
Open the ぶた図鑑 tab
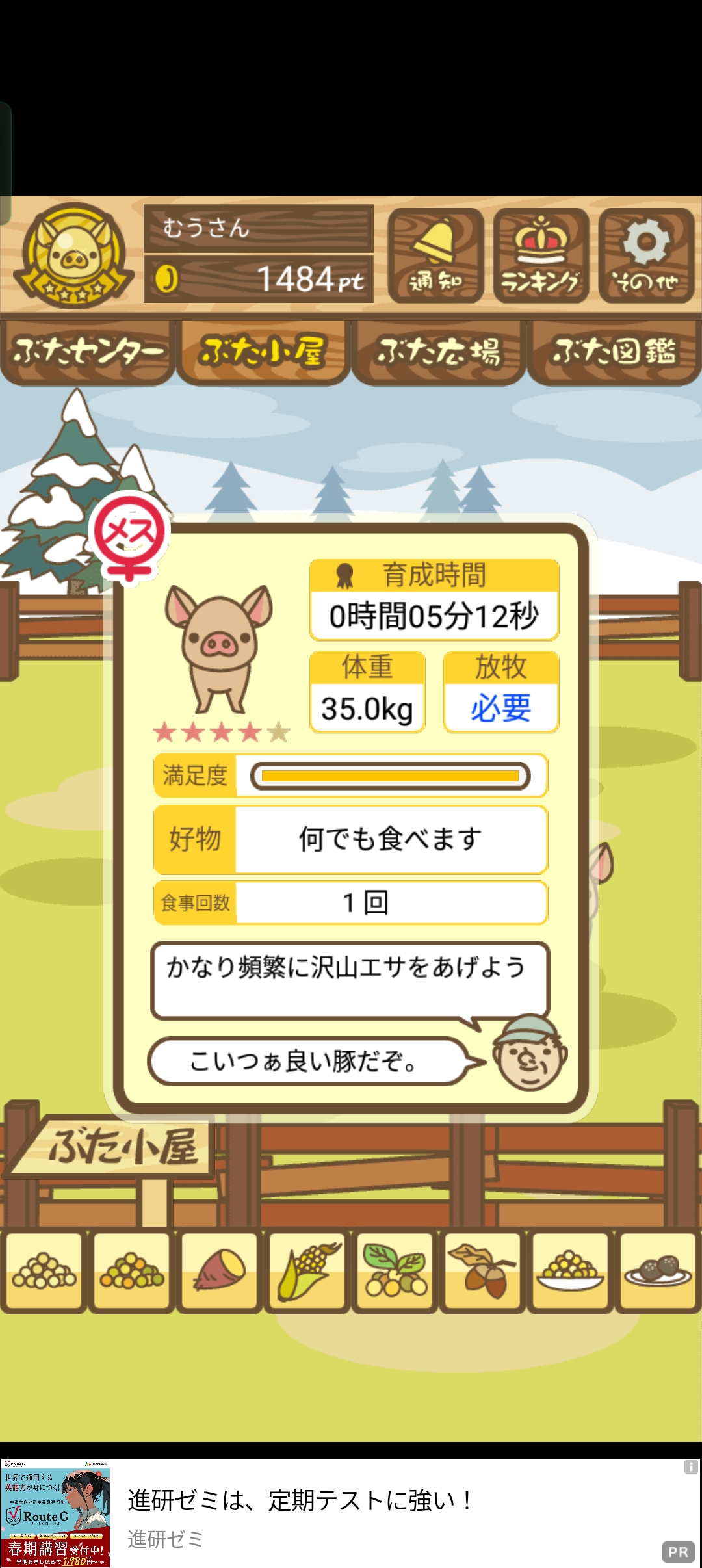(x=614, y=352)
